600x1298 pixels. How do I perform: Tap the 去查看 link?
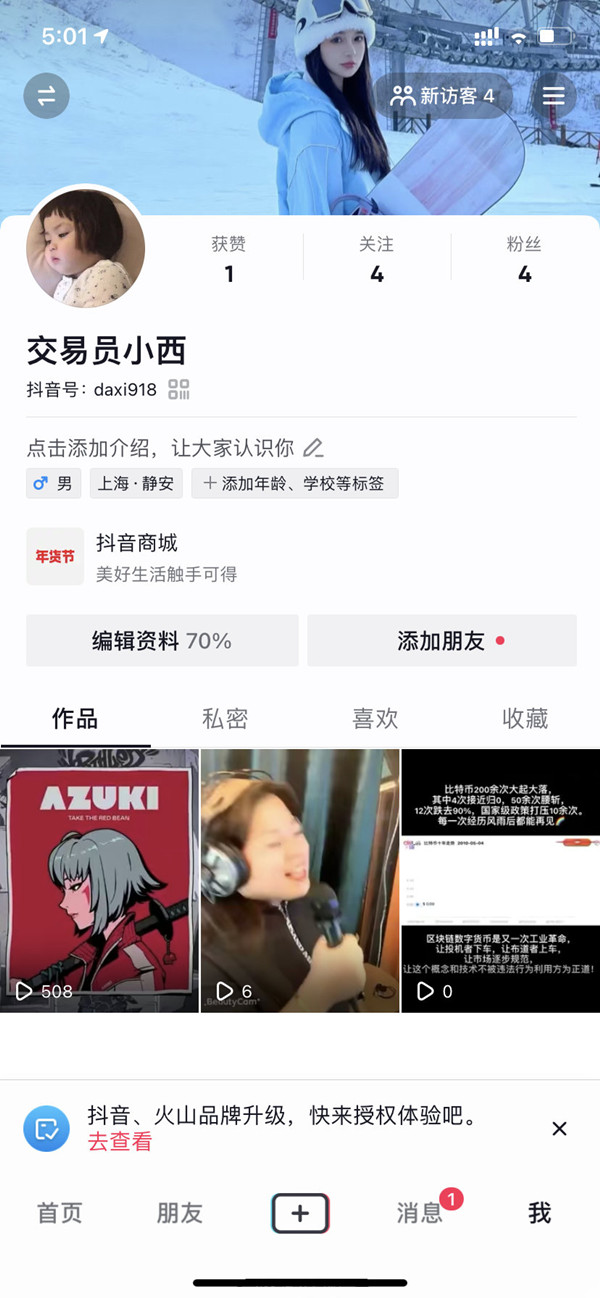tap(120, 1142)
